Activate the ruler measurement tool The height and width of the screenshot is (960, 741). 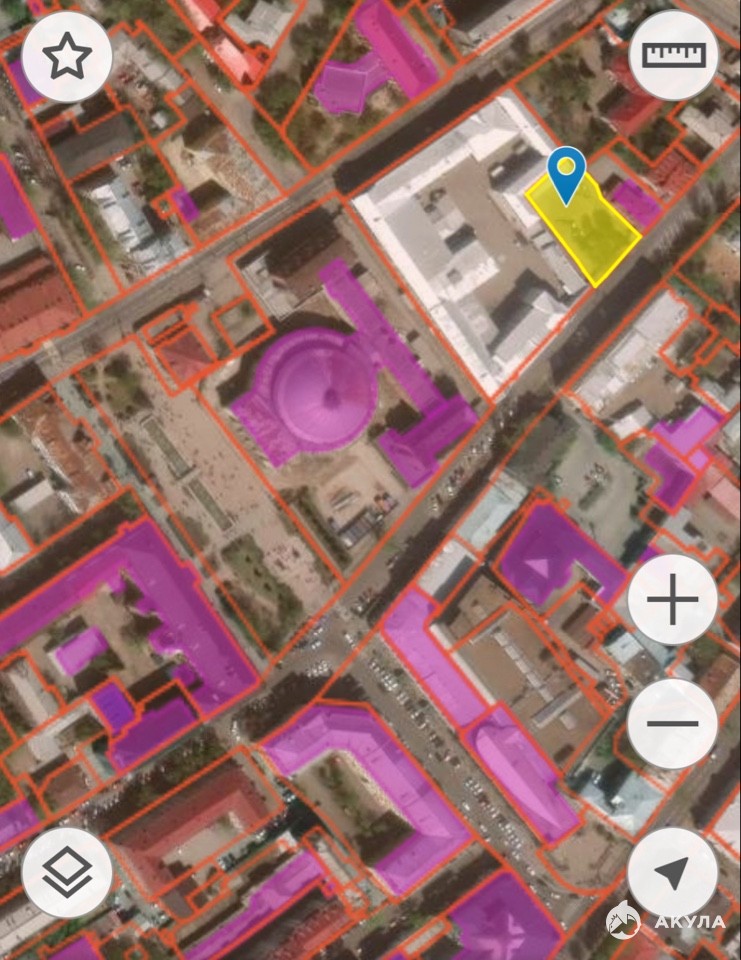(x=673, y=55)
